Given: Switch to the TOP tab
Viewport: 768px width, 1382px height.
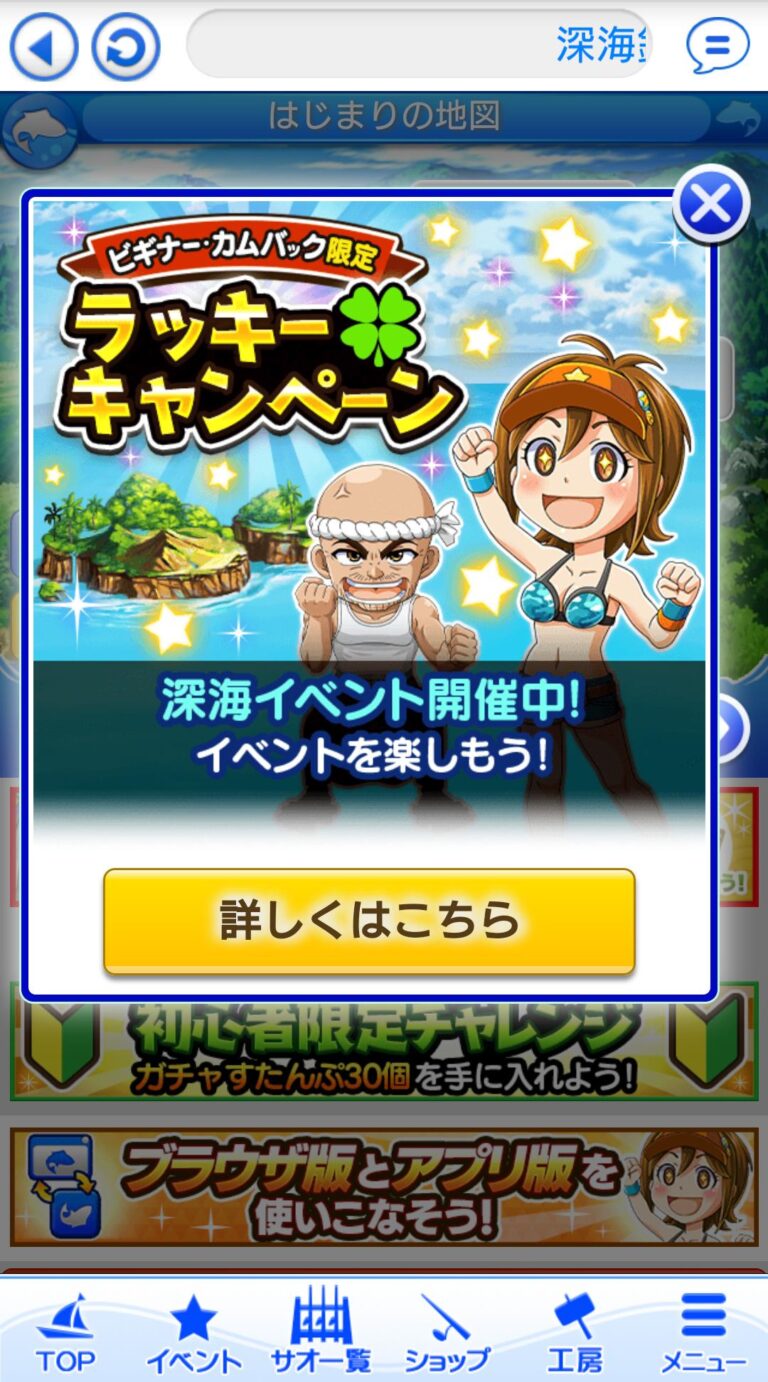Looking at the screenshot, I should tap(65, 1332).
